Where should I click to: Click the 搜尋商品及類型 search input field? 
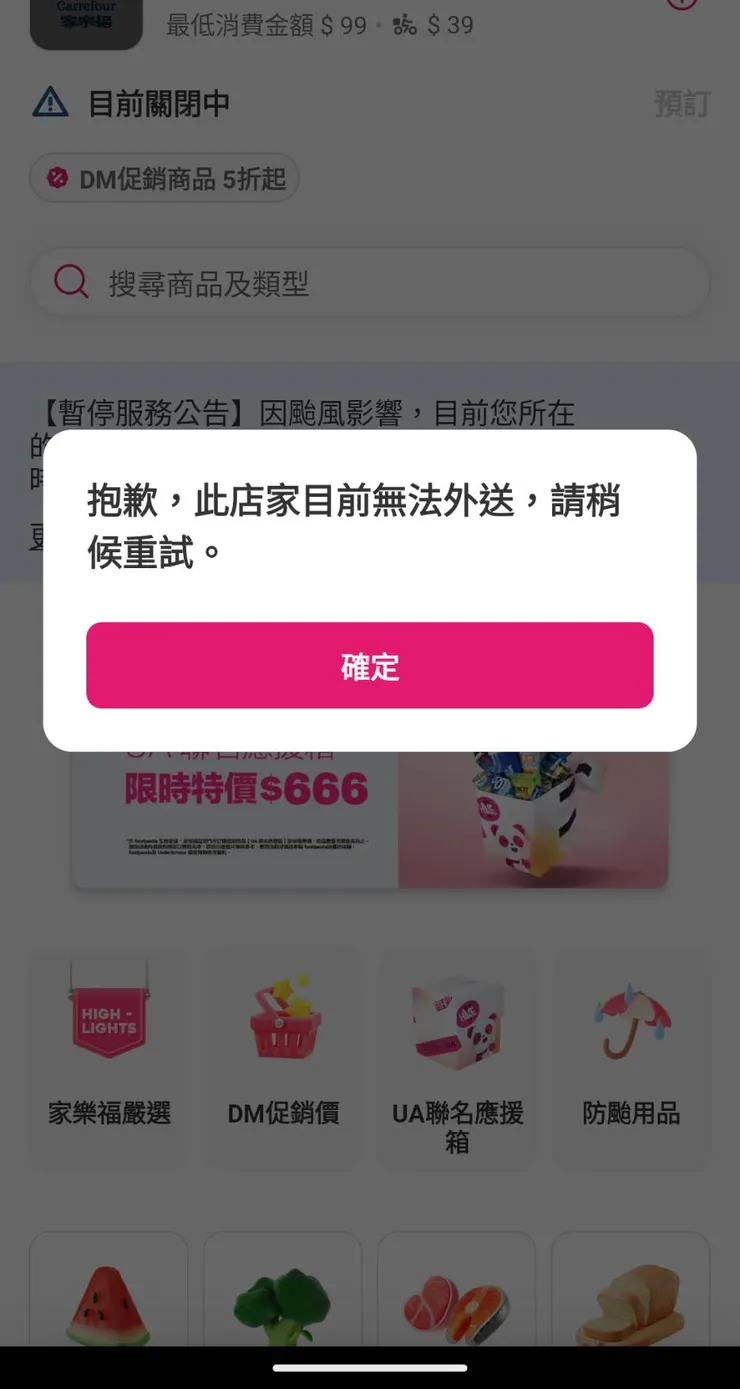tap(370, 282)
